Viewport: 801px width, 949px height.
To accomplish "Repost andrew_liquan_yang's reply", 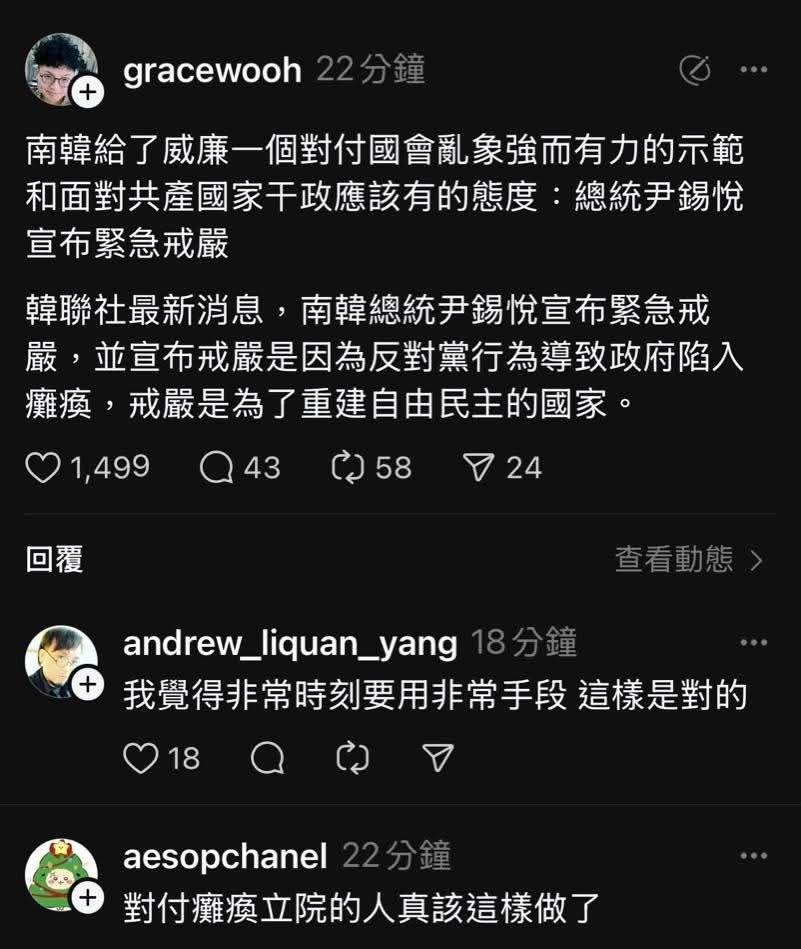I will tap(352, 759).
